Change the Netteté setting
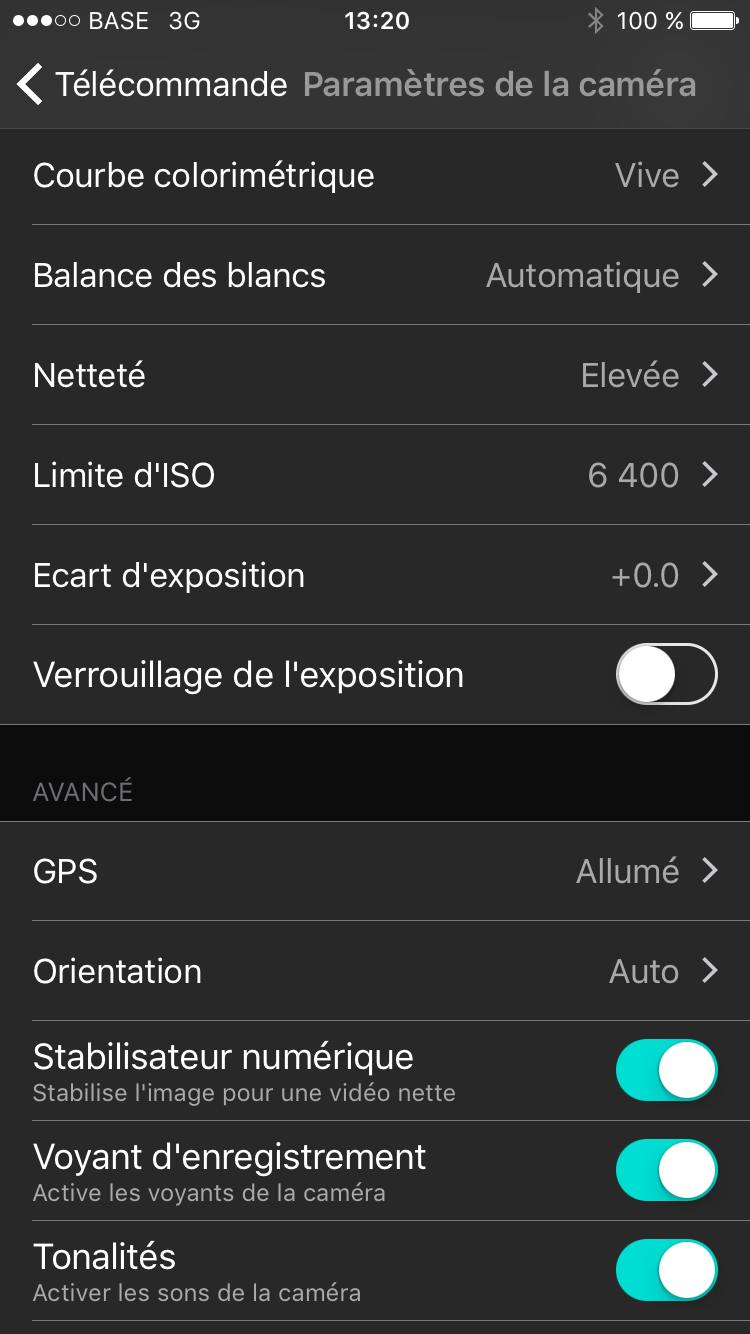Screen dimensions: 750x1334 [x=375, y=375]
